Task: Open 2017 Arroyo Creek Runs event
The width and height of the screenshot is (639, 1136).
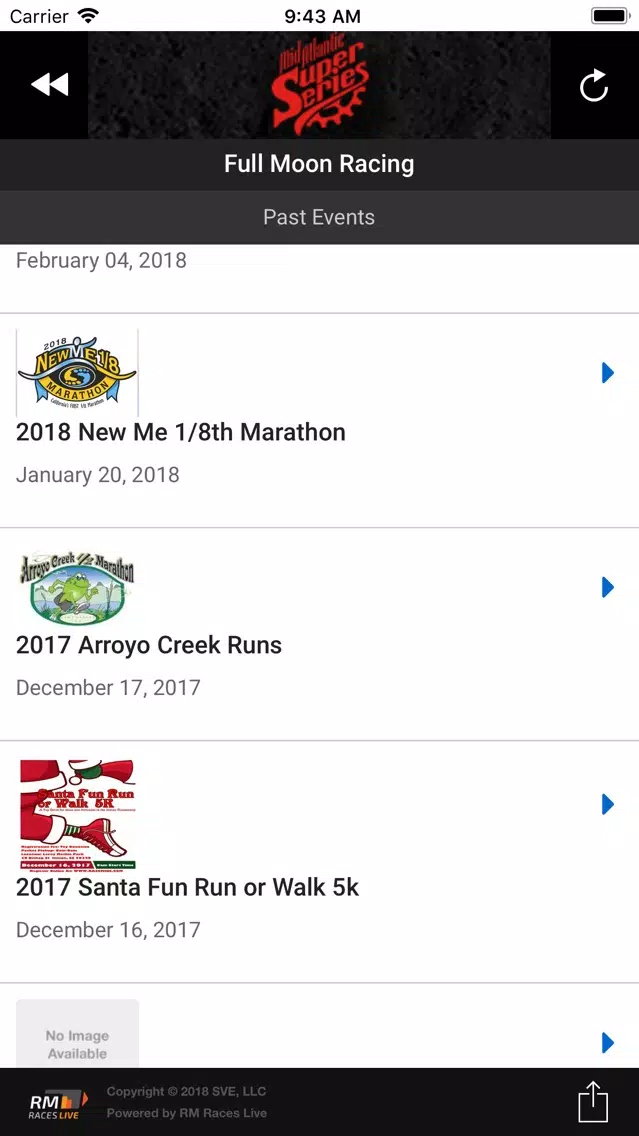Action: click(x=320, y=635)
